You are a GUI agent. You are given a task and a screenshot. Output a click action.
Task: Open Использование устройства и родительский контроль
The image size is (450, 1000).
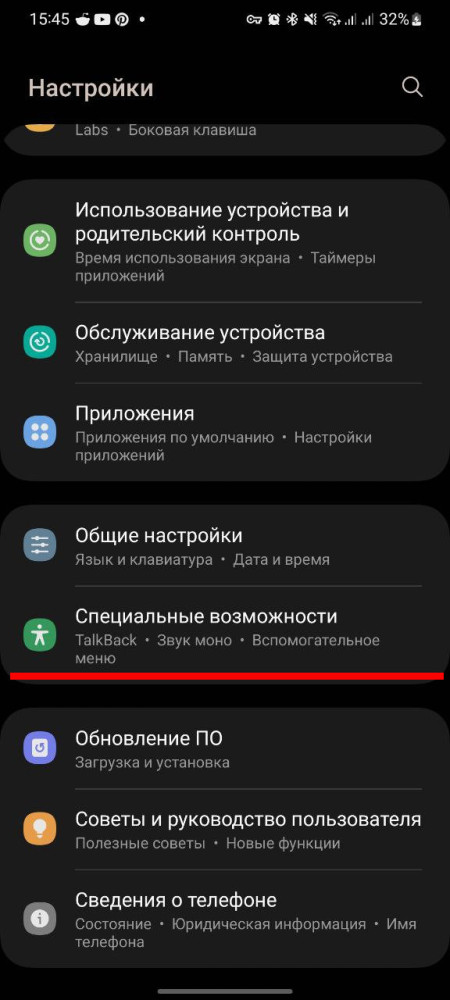[225, 242]
